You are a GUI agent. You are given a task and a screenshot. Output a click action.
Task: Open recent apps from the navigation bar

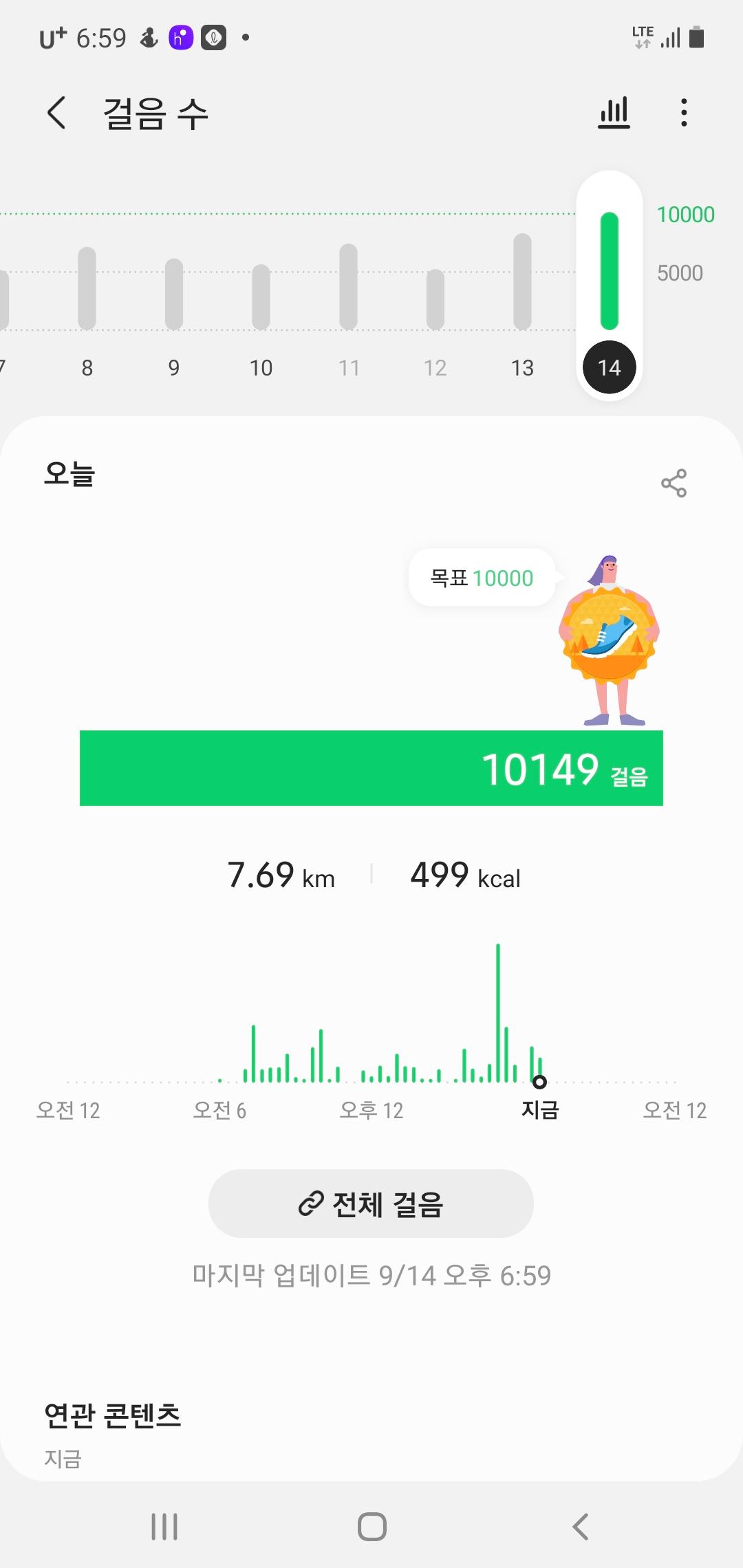coord(164,1527)
